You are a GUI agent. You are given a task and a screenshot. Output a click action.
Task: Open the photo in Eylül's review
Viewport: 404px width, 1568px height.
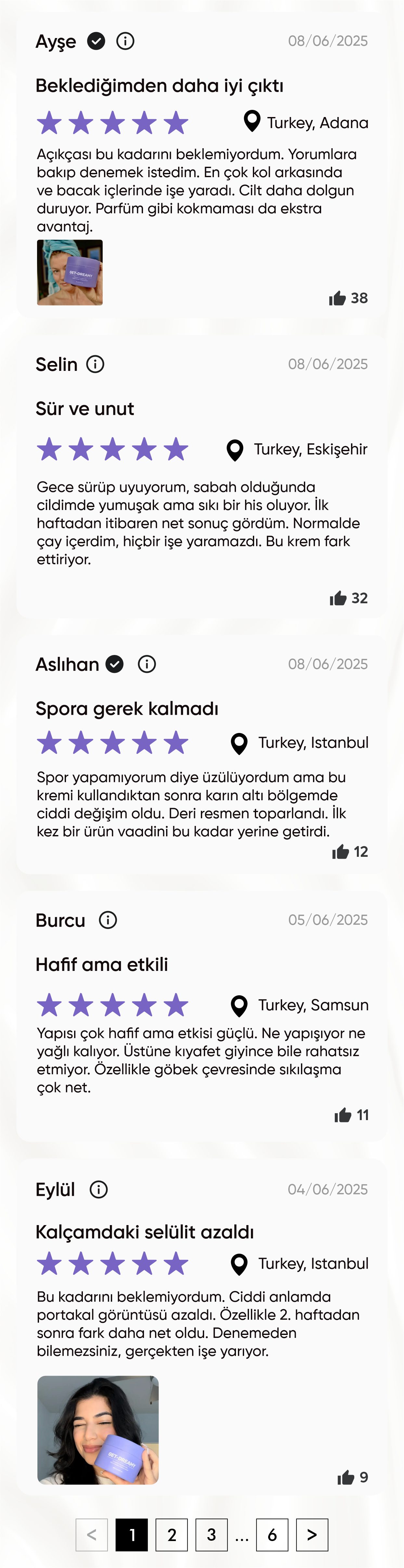pyautogui.click(x=98, y=1430)
